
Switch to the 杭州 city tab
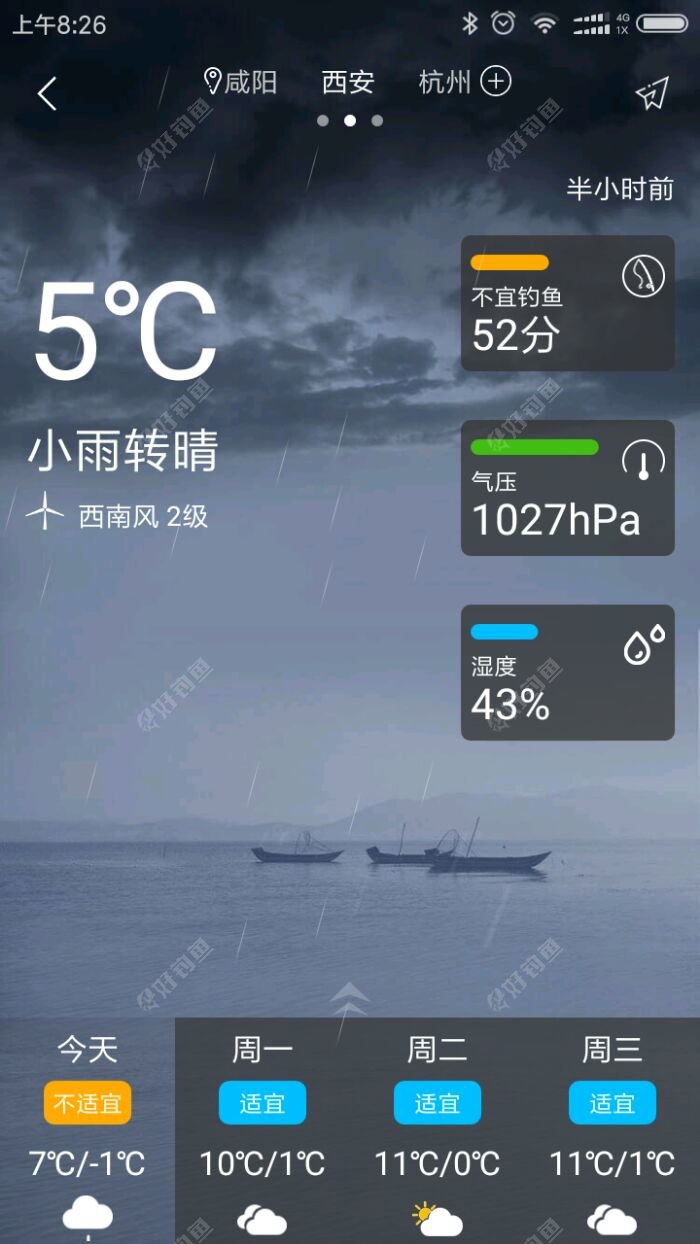tap(444, 82)
